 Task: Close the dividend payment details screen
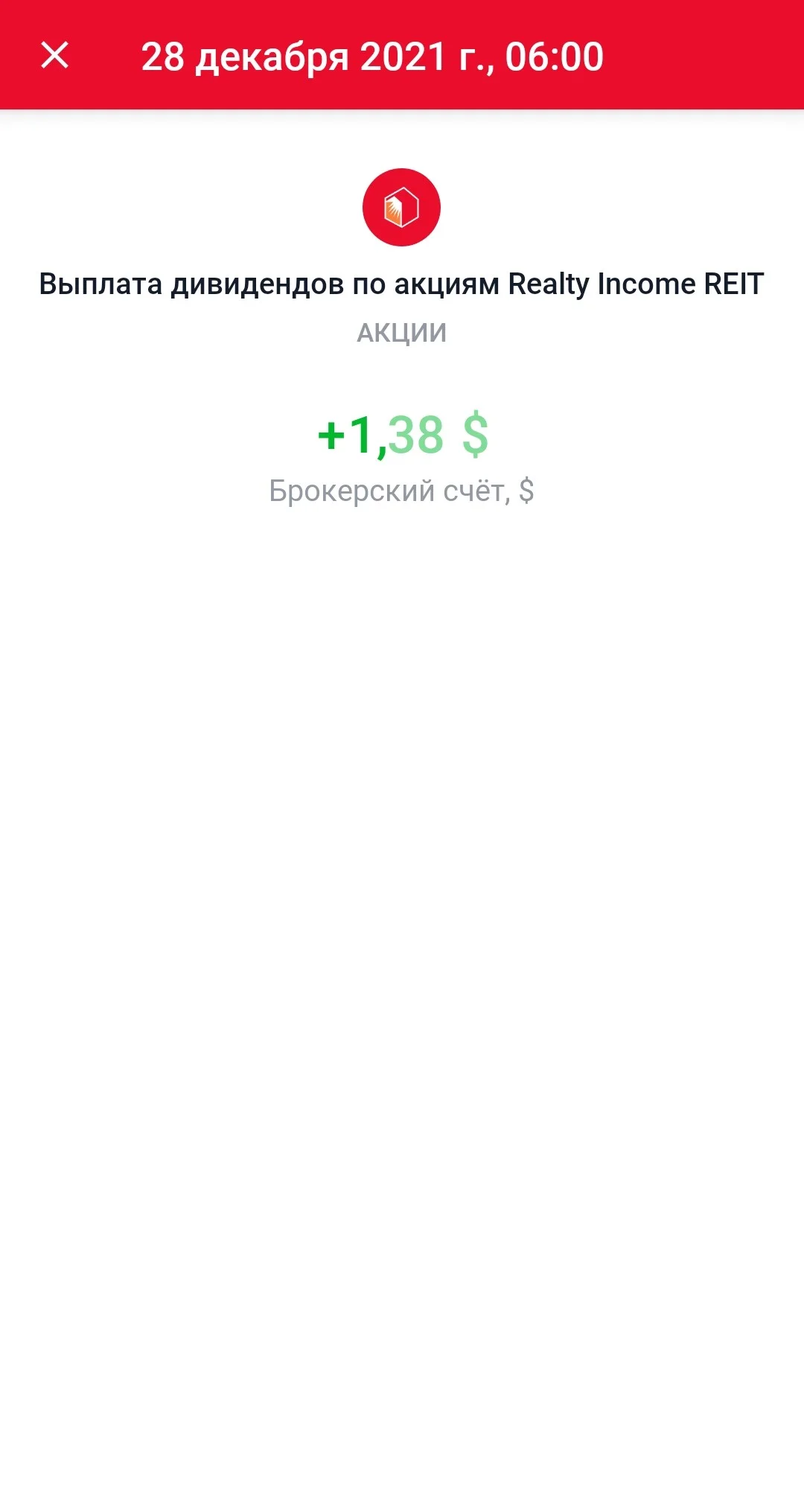click(x=54, y=55)
